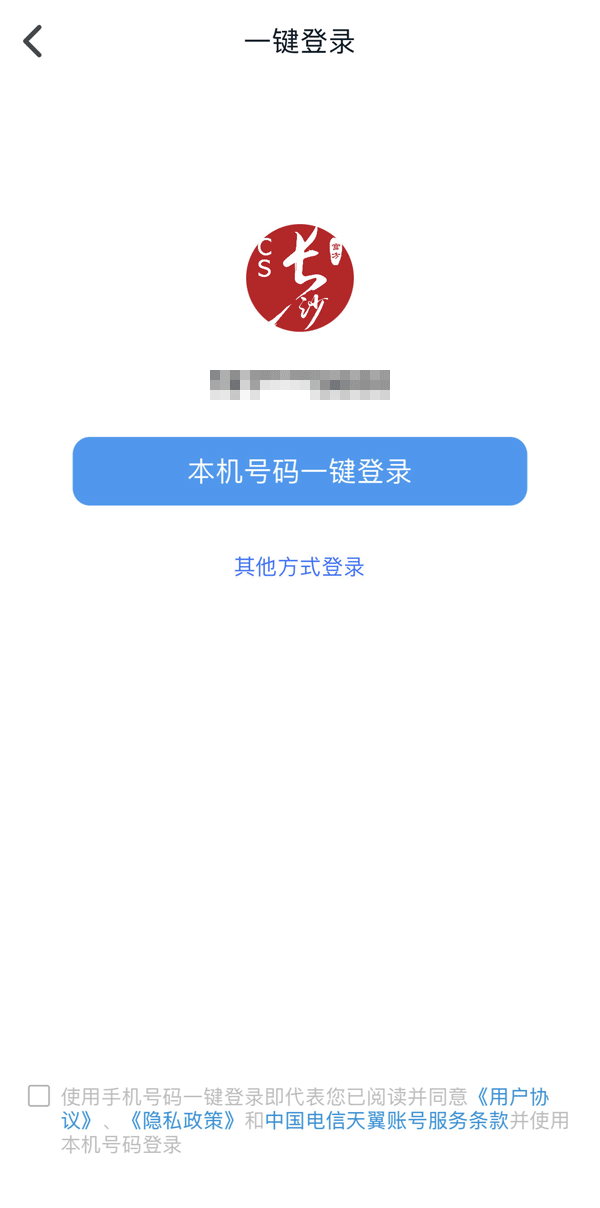
Task: Choose 其他方式登录 link
Action: [x=299, y=567]
